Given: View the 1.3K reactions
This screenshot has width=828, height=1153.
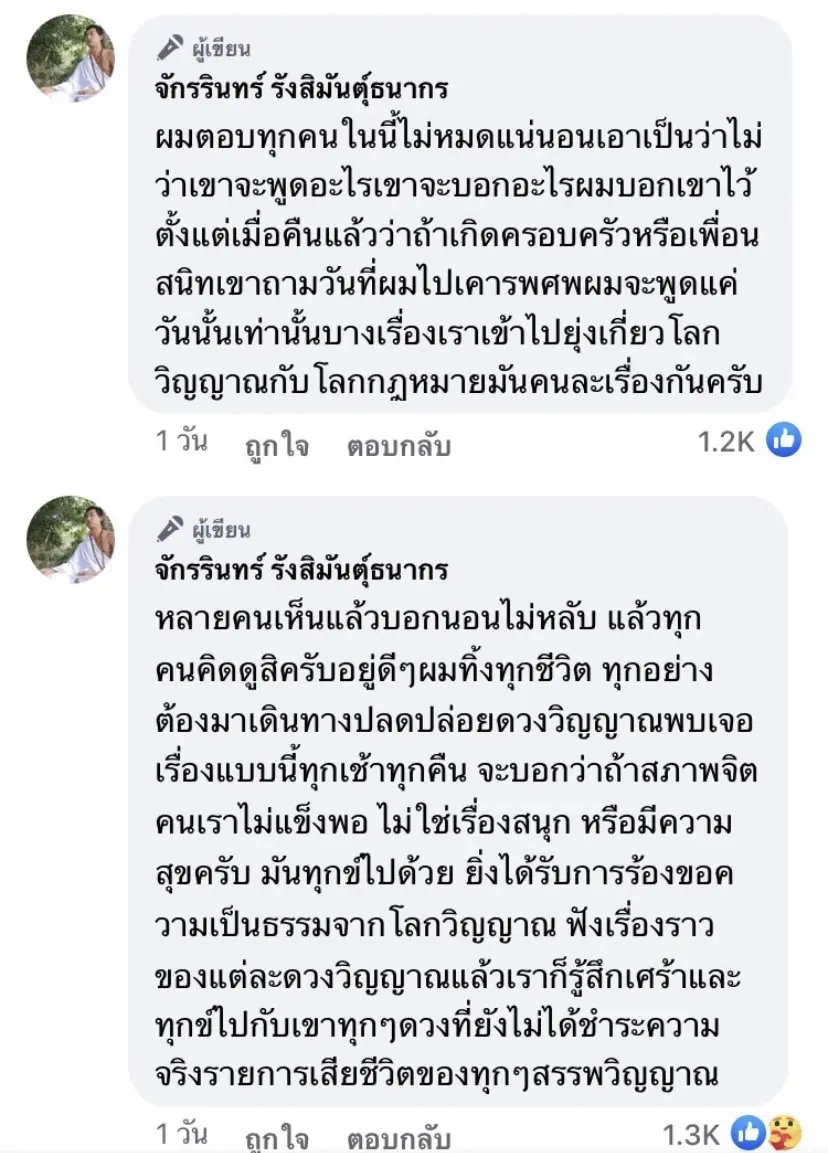Looking at the screenshot, I should point(728,1133).
